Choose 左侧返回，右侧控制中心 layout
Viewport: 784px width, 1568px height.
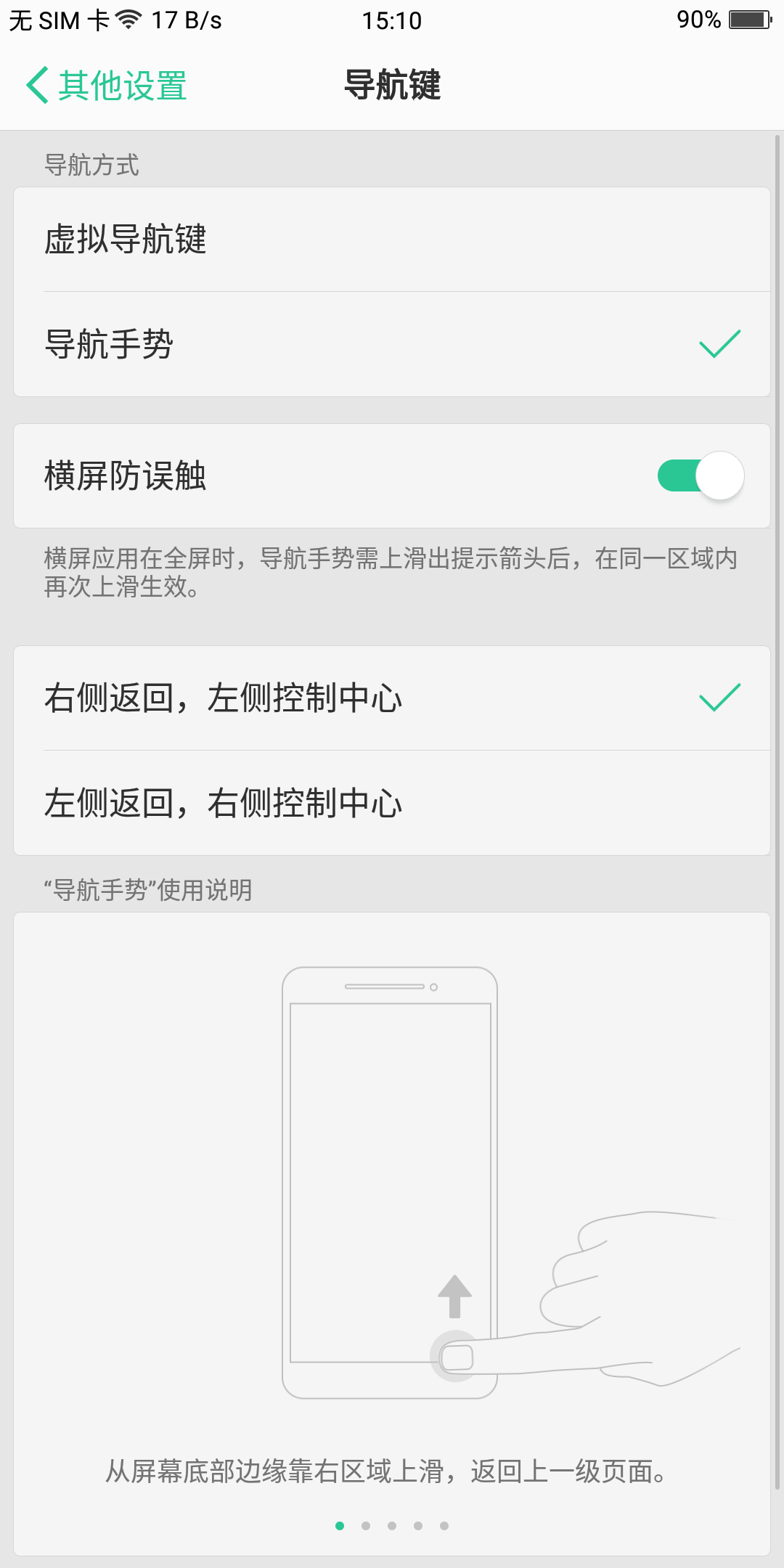(392, 803)
